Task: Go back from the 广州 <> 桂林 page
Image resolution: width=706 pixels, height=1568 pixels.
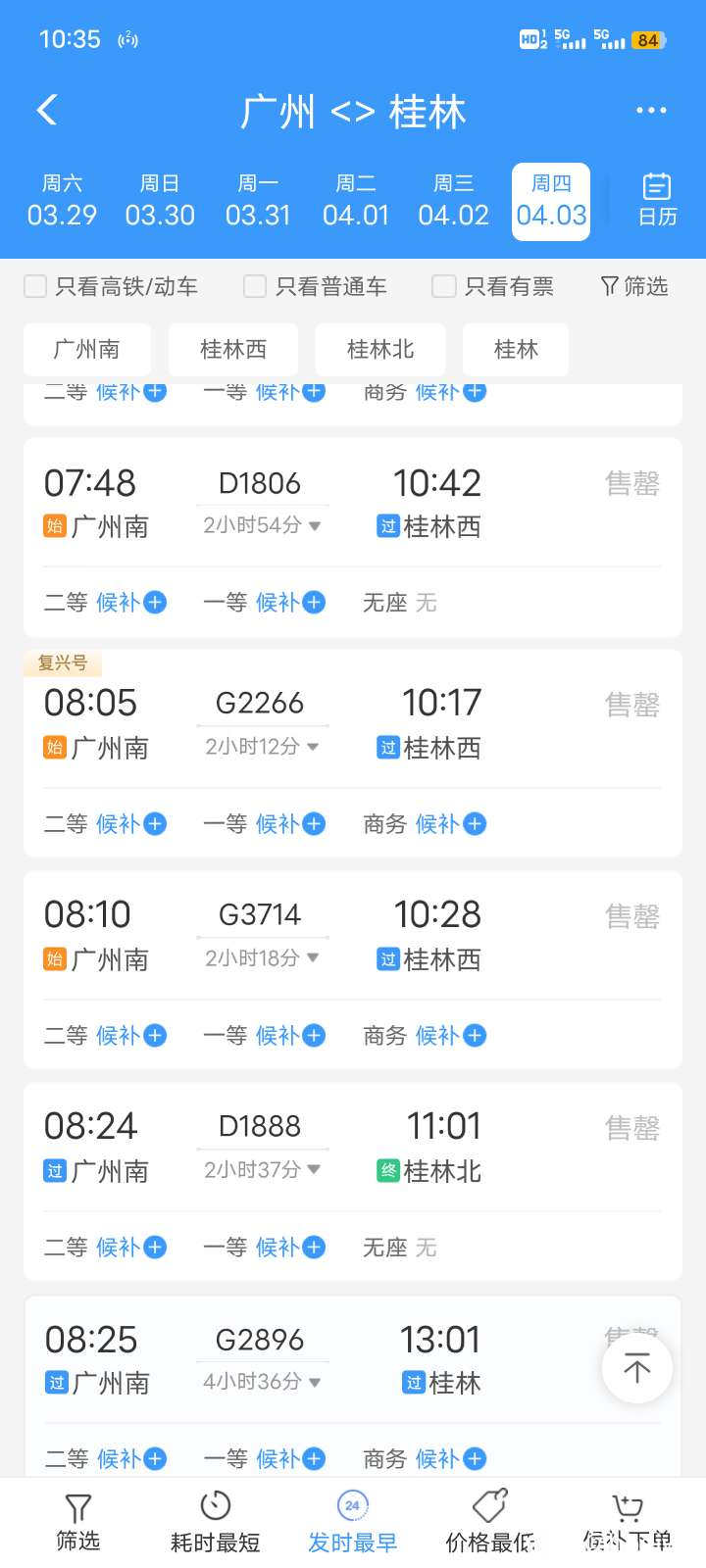Action: coord(47,111)
